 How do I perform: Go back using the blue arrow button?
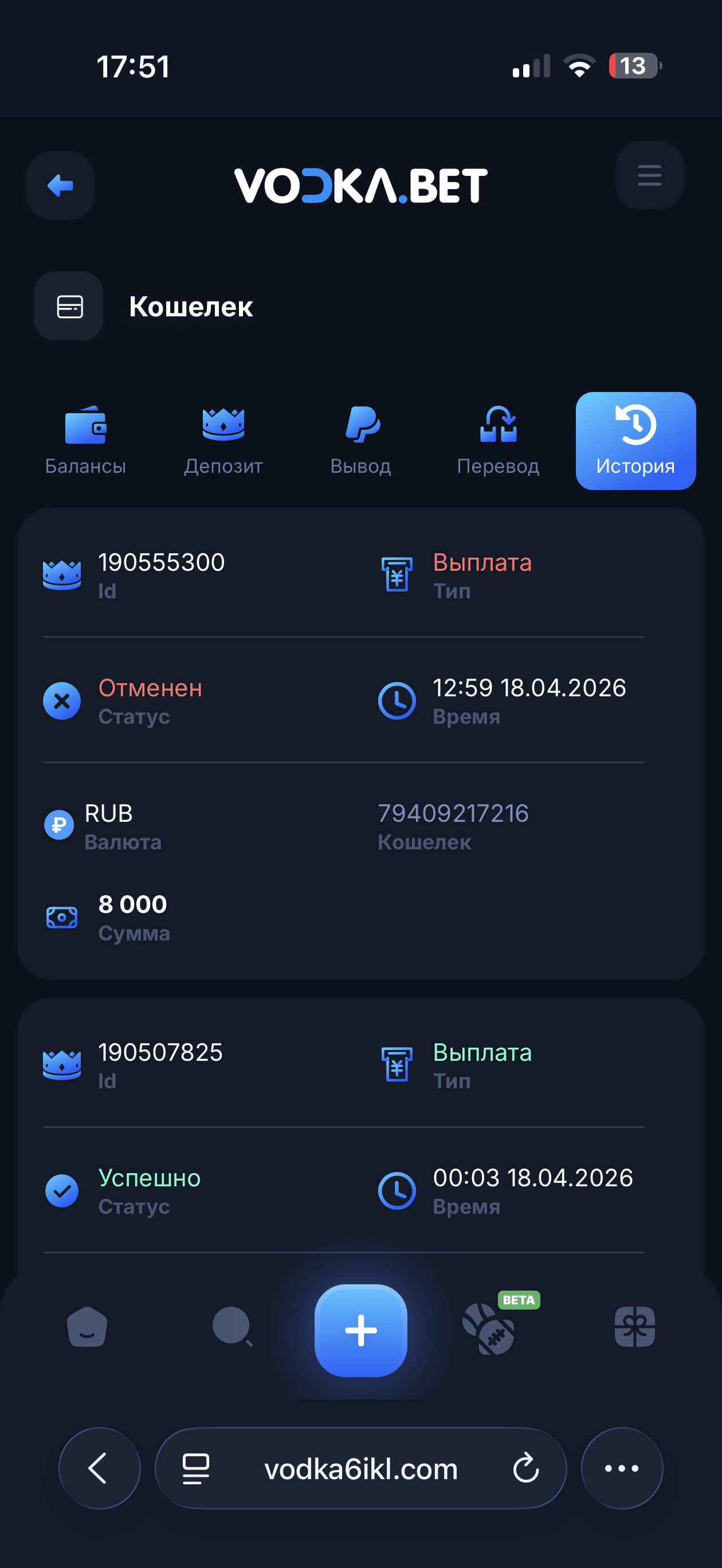60,186
